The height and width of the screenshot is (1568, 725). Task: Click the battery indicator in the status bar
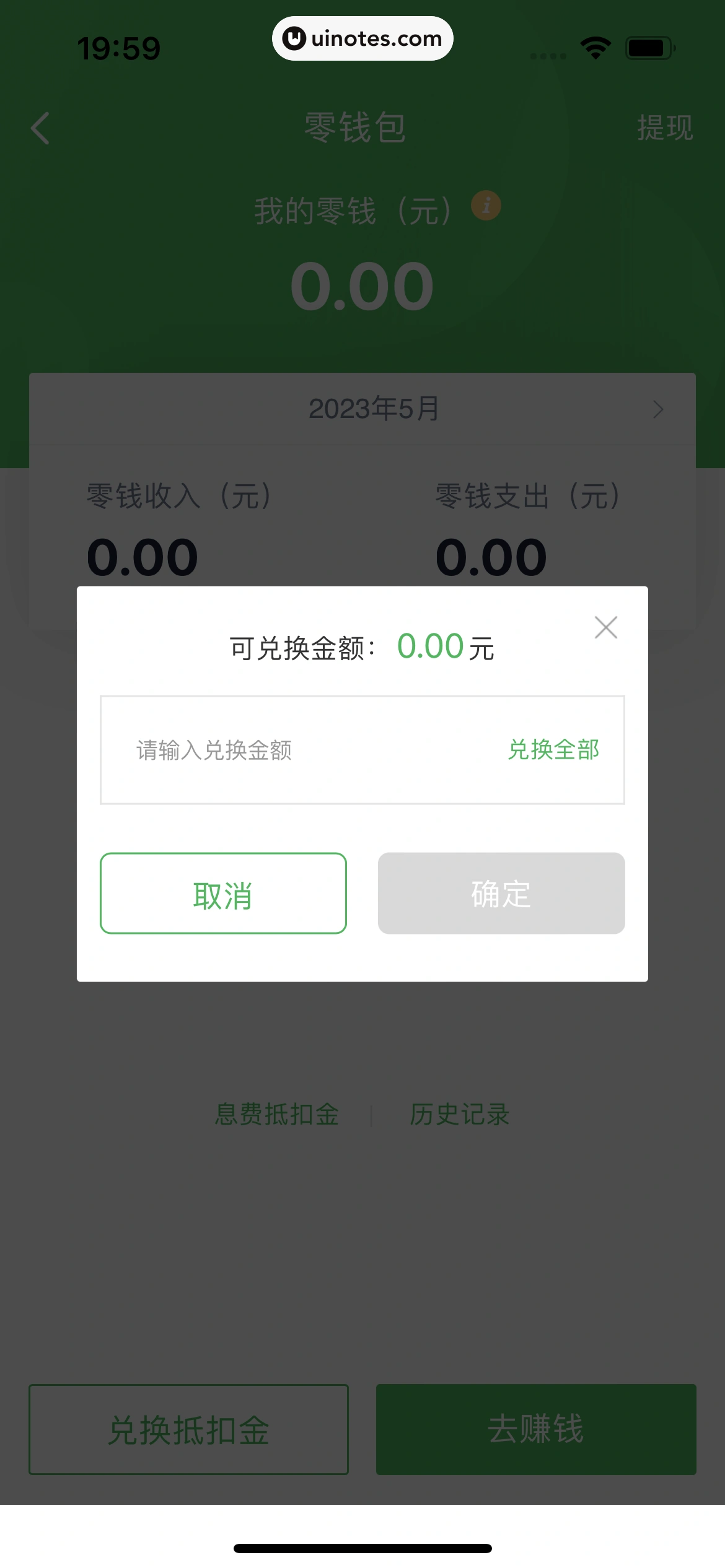pyautogui.click(x=648, y=46)
